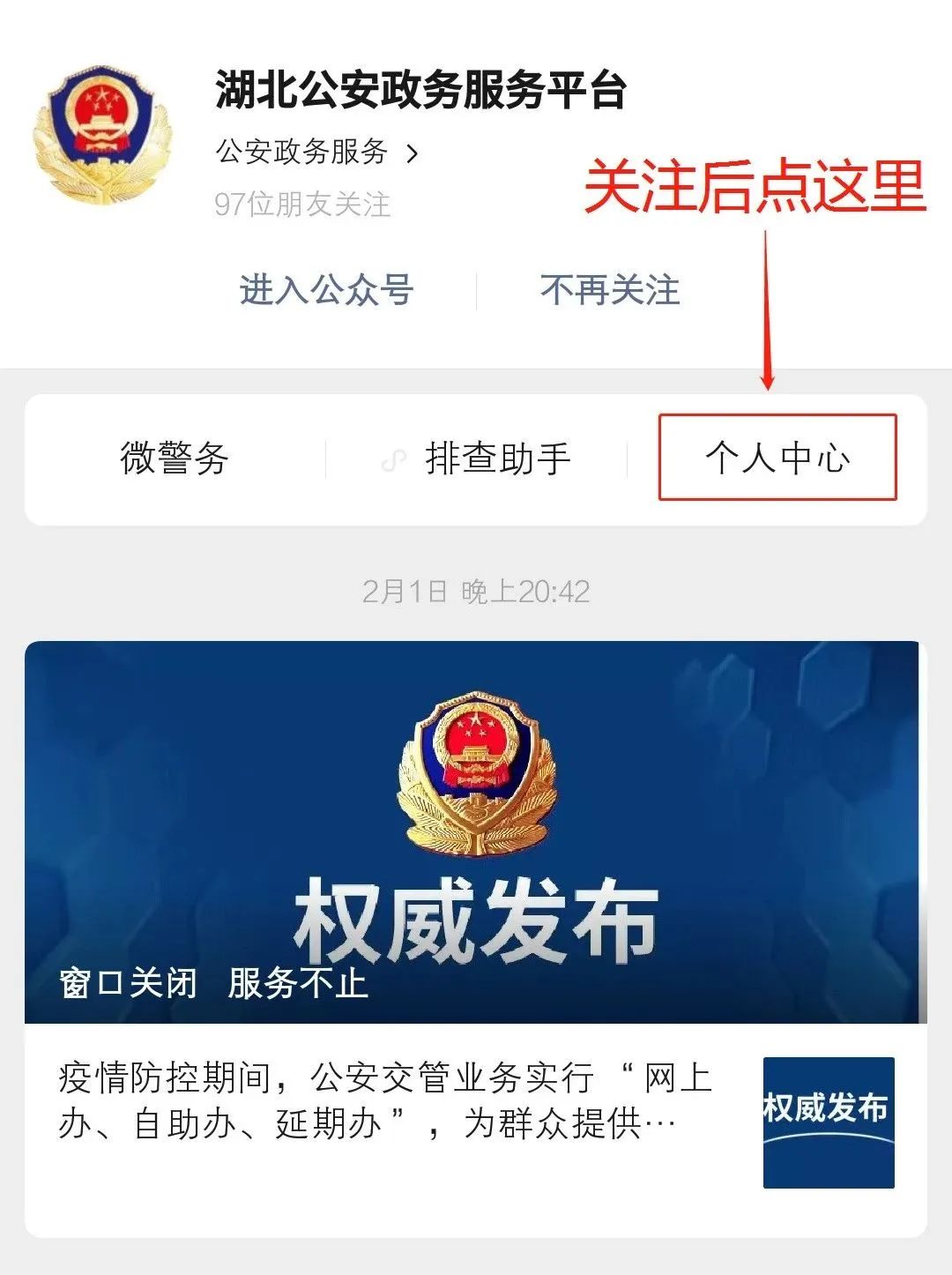Select the 排查助手 menu item
Viewport: 952px width, 1275px height.
497,459
